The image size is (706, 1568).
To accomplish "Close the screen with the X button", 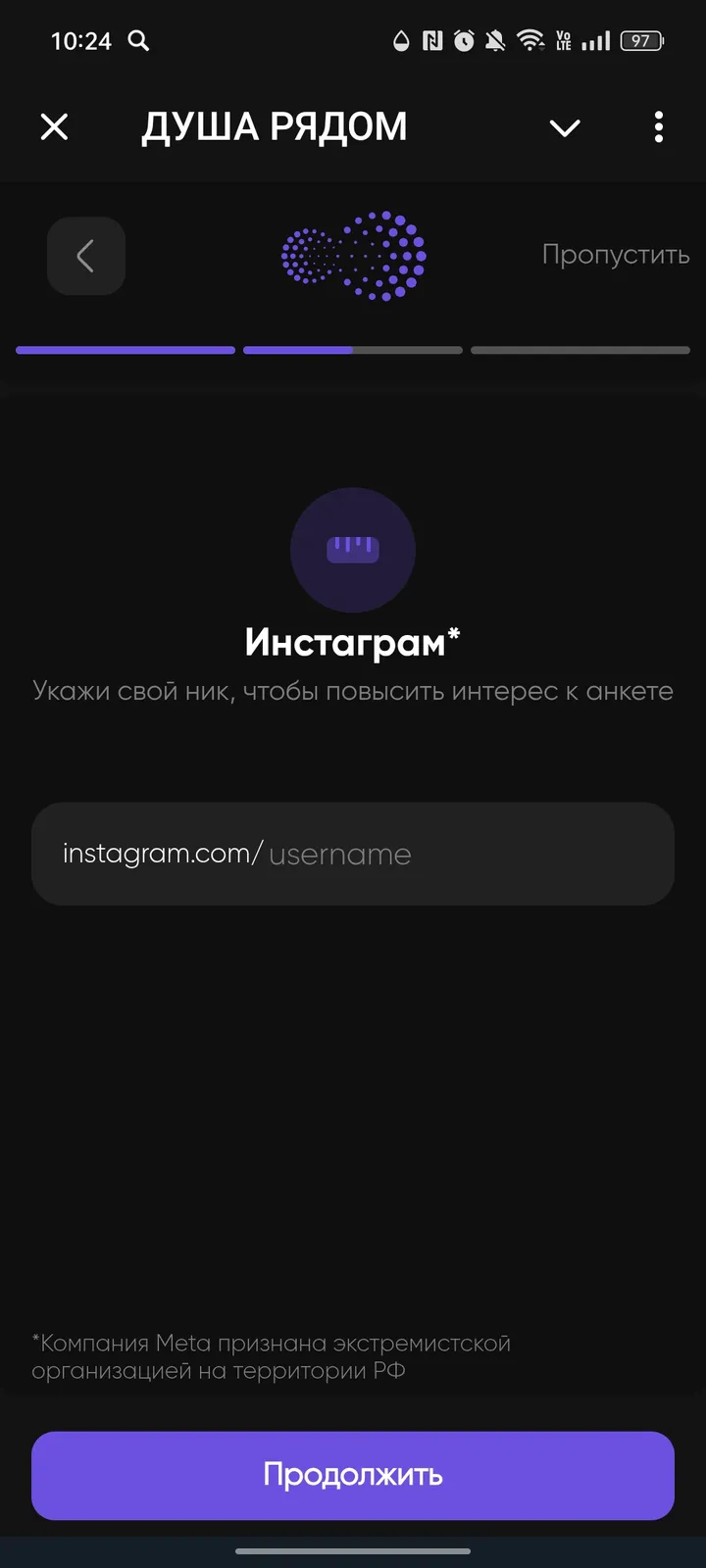I will 55,126.
